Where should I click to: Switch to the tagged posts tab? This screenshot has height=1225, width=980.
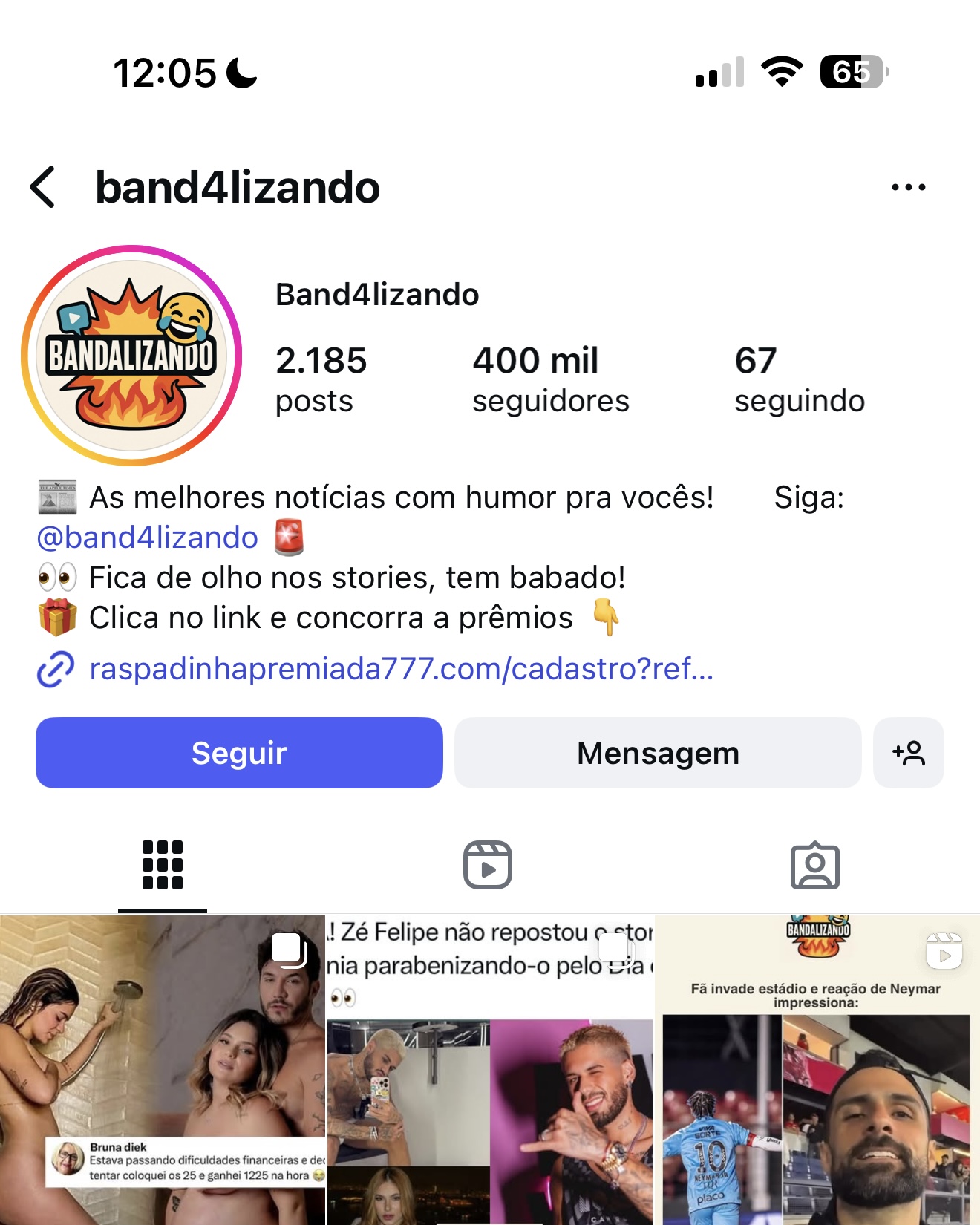click(814, 865)
